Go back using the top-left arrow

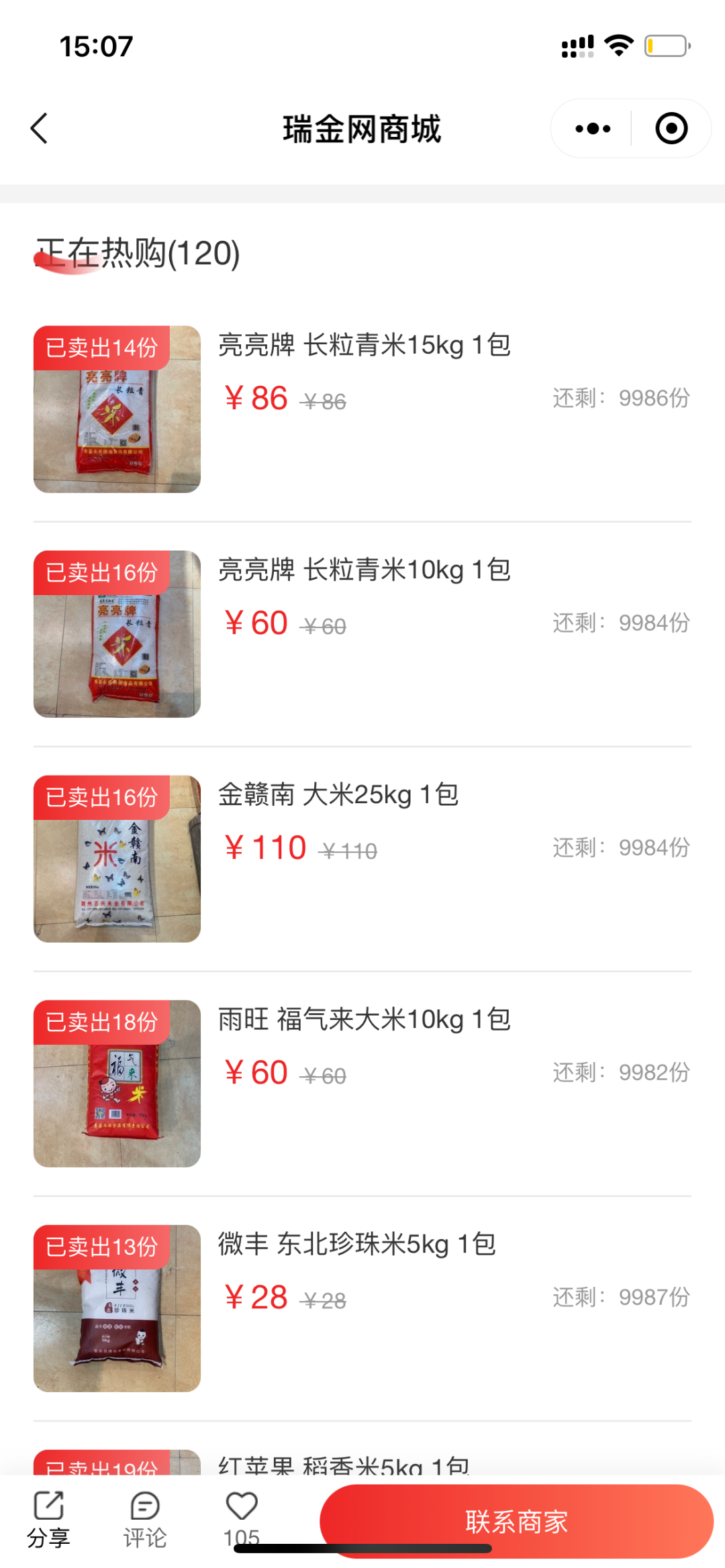[39, 128]
